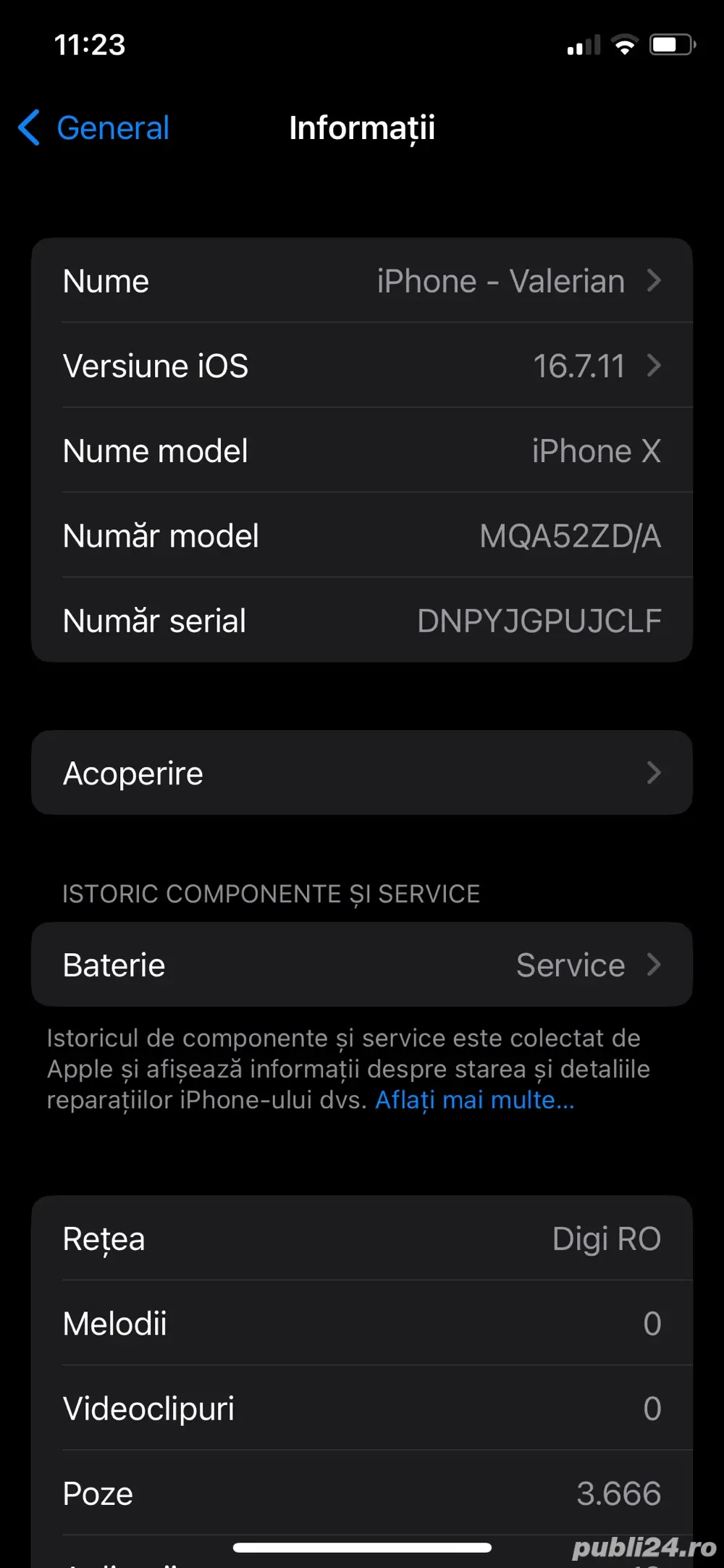Tap the Service label in the Baterie row

(x=570, y=965)
